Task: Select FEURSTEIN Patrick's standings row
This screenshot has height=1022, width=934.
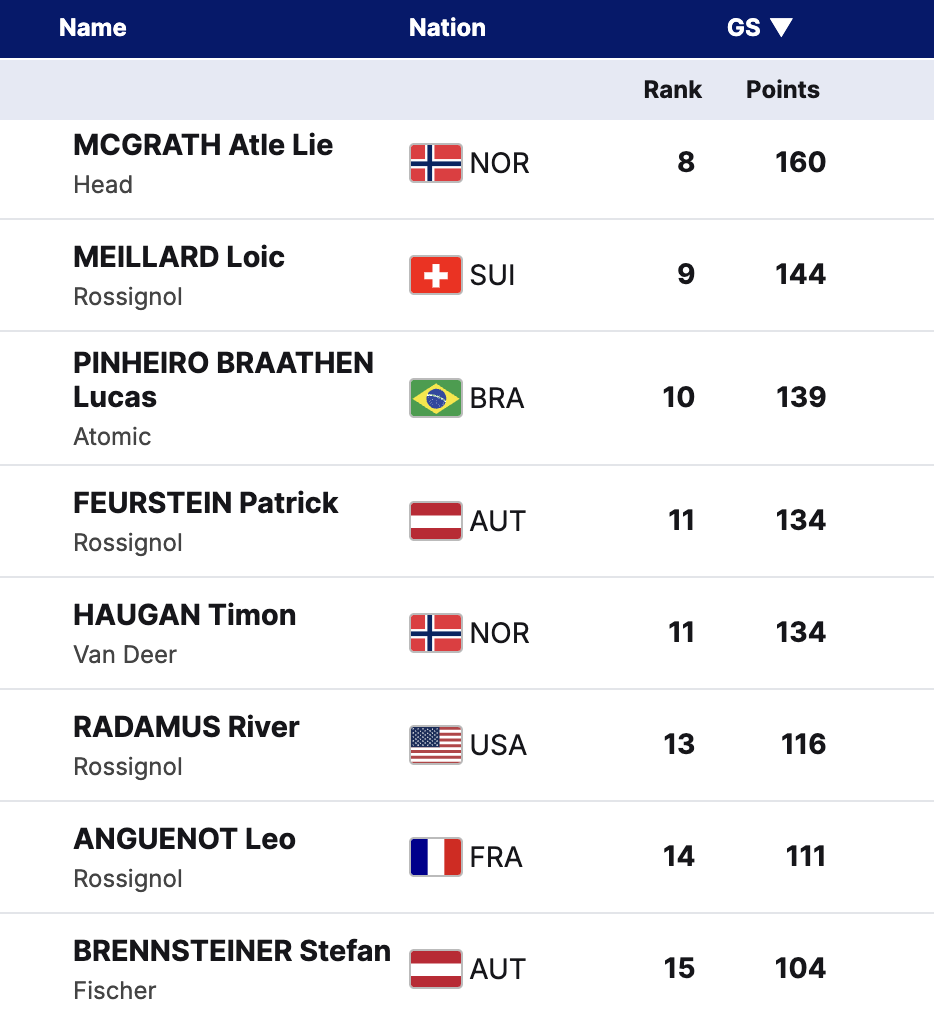Action: (x=206, y=504)
